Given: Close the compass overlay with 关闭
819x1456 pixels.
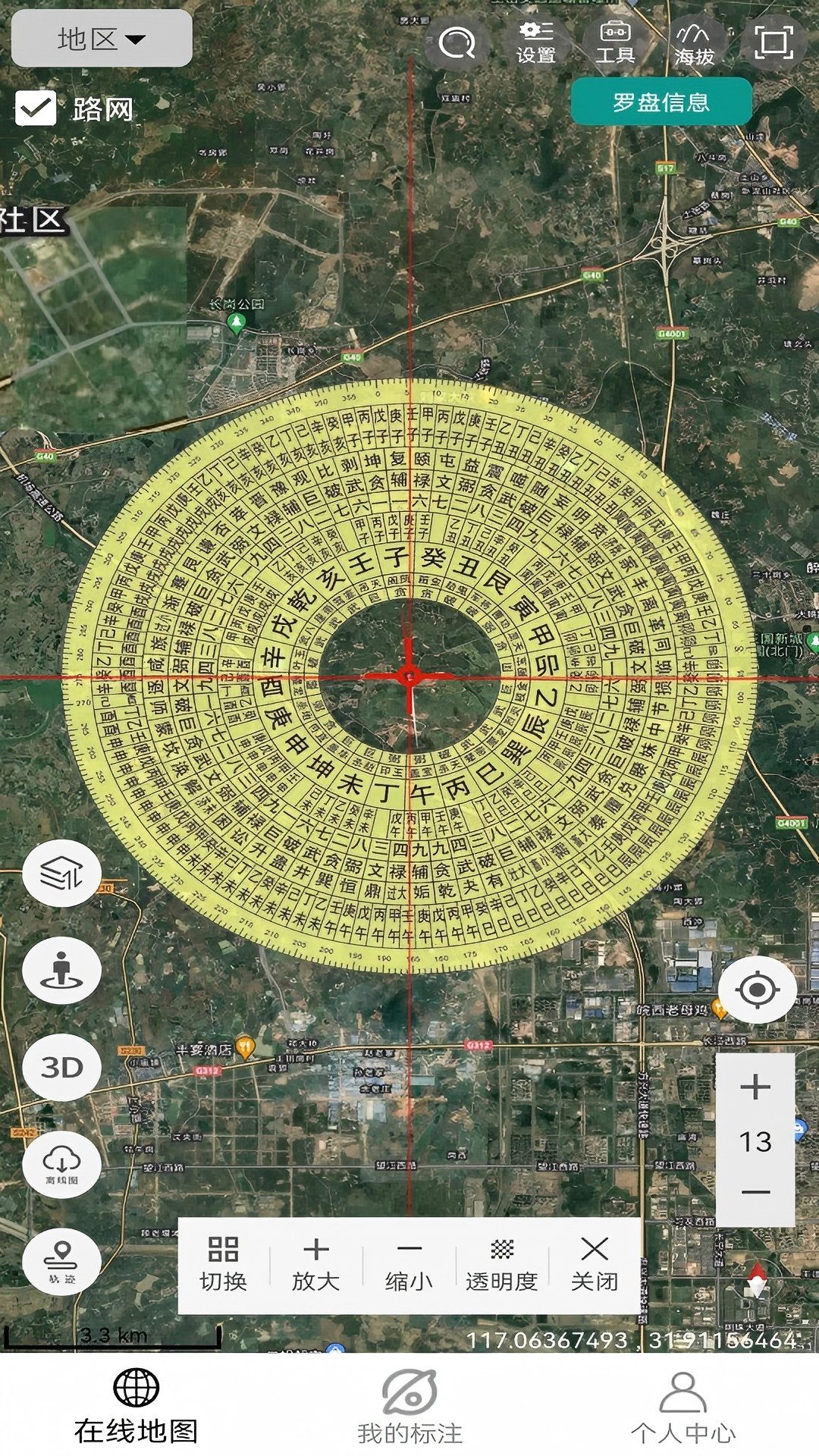Looking at the screenshot, I should (595, 1265).
